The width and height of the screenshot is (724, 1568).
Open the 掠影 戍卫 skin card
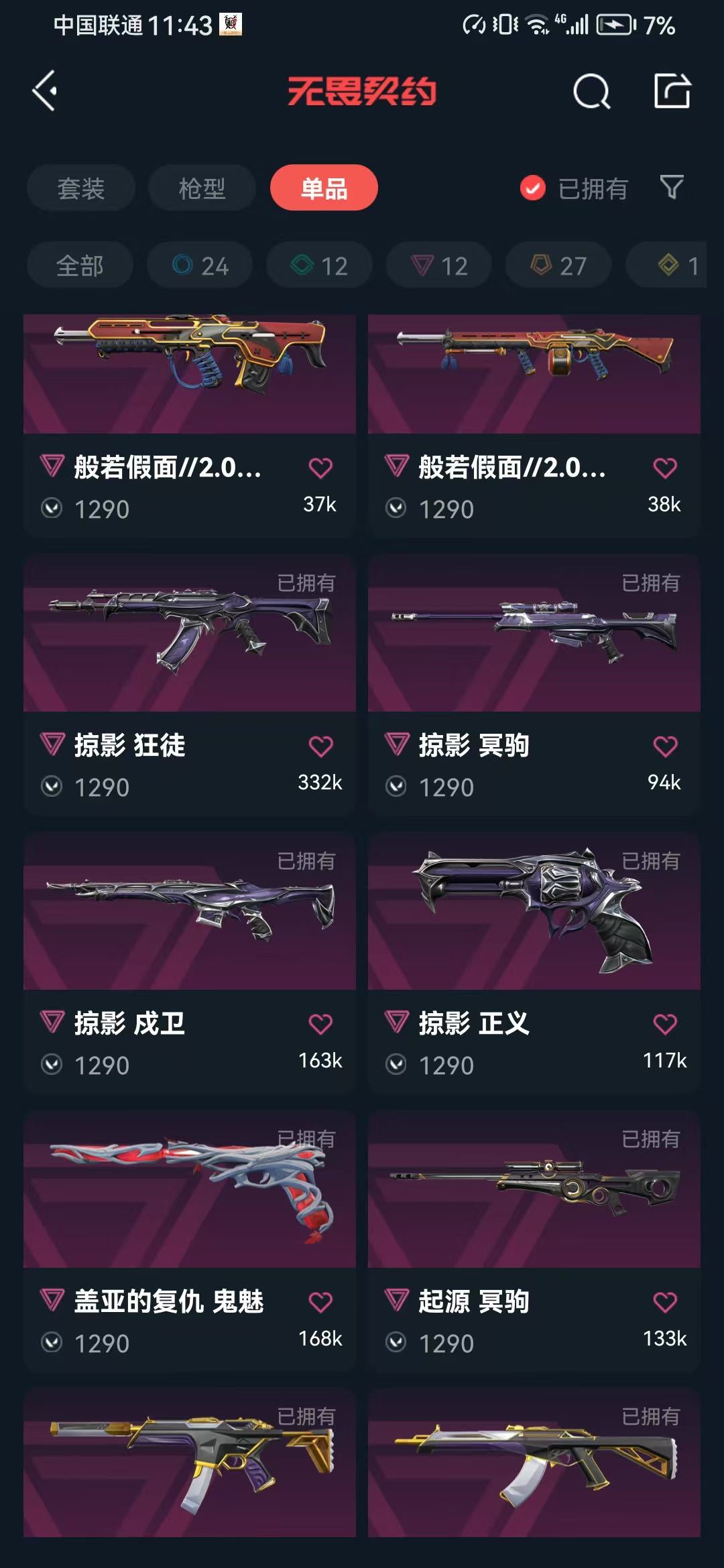[x=190, y=963]
